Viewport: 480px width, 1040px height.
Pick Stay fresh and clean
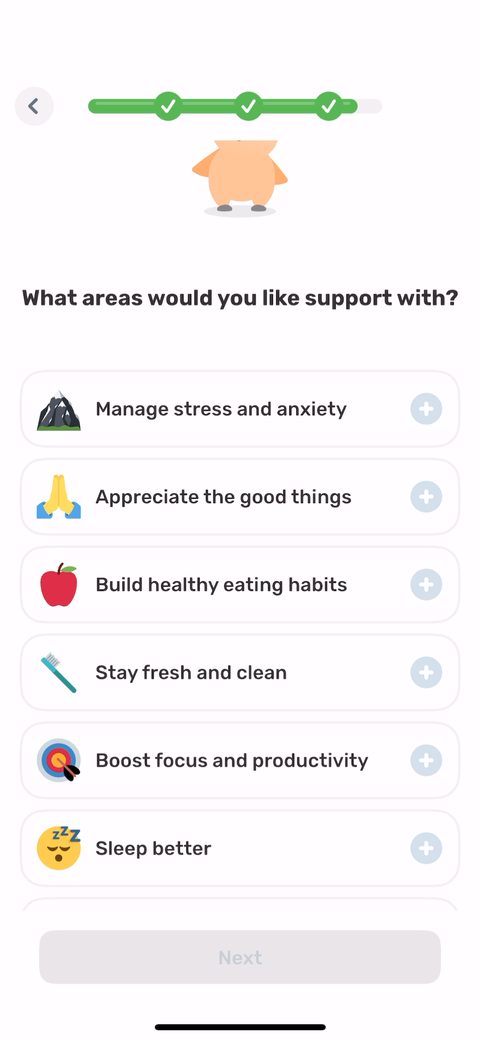[x=240, y=673]
